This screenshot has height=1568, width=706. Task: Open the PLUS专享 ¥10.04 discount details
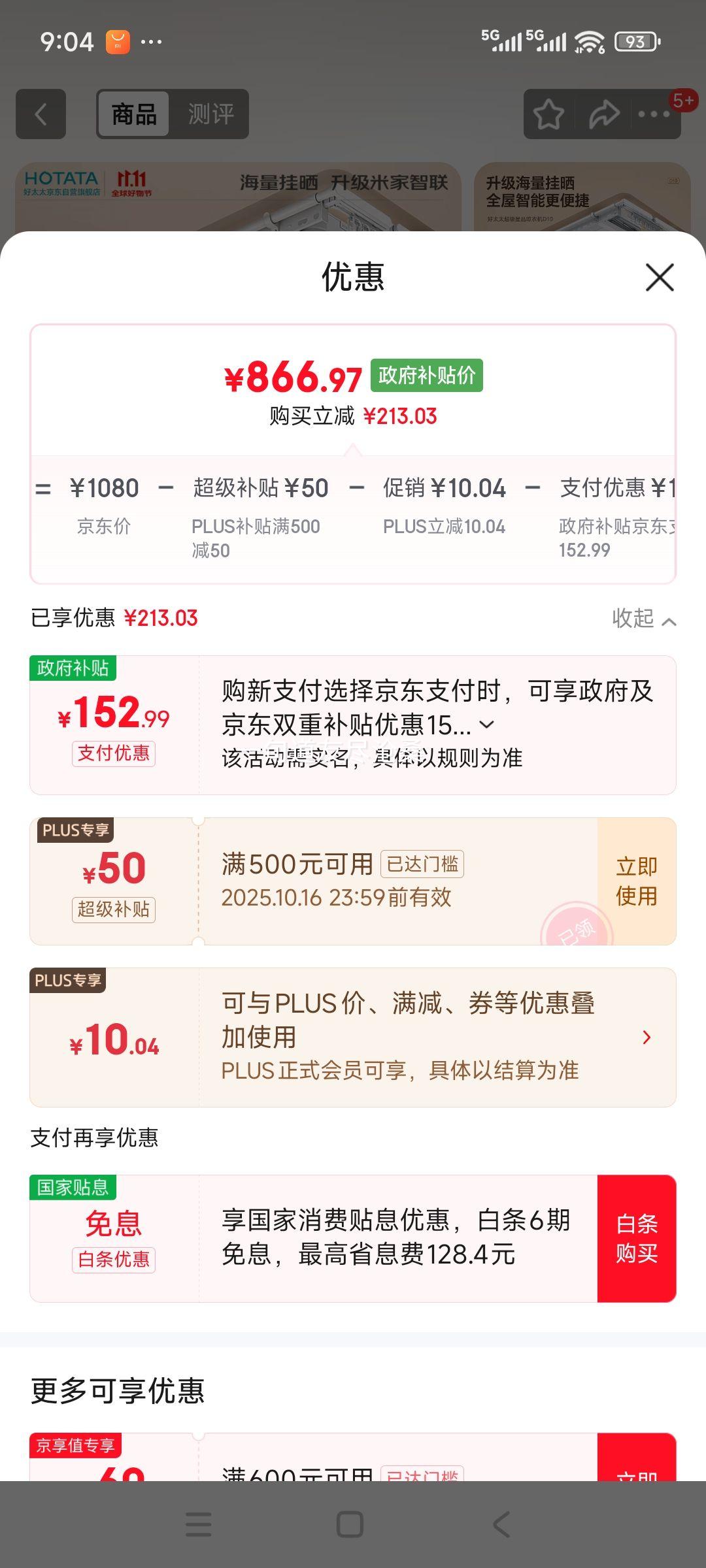coord(646,1037)
